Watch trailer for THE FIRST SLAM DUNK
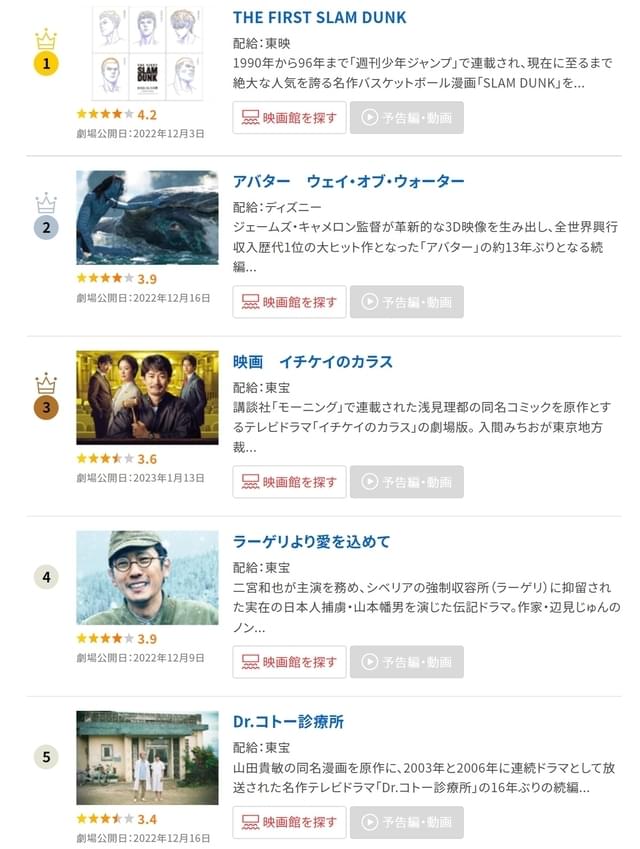640x849 pixels. pyautogui.click(x=406, y=118)
